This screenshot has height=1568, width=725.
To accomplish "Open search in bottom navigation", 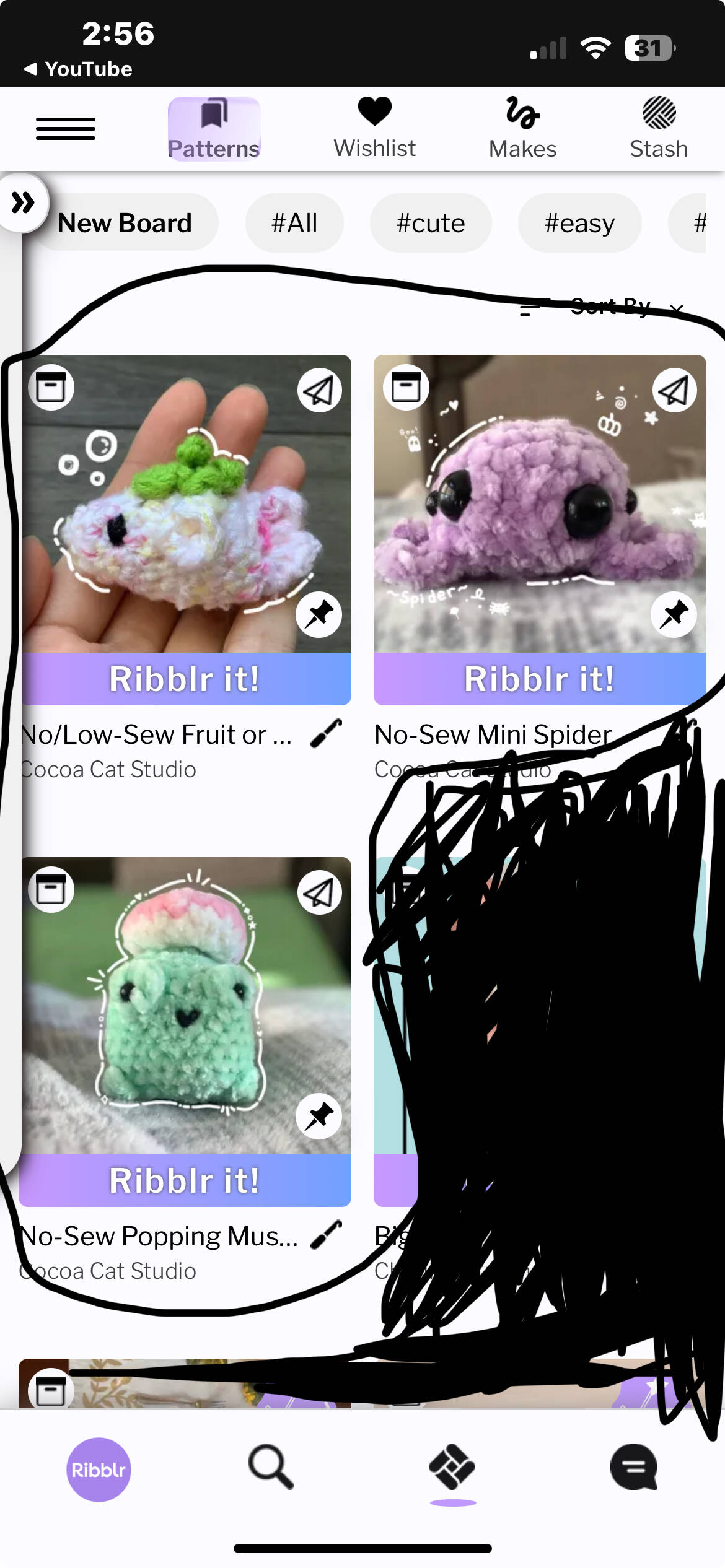I will [x=271, y=1466].
